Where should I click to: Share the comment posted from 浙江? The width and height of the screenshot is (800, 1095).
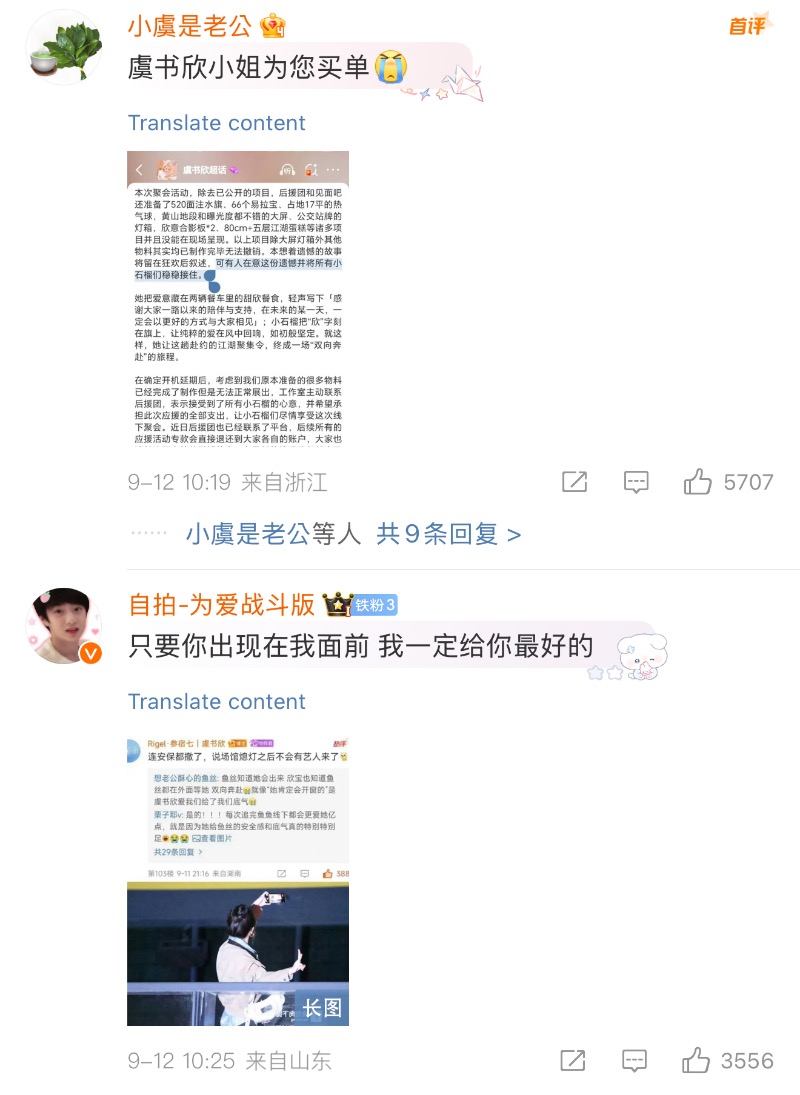click(574, 482)
